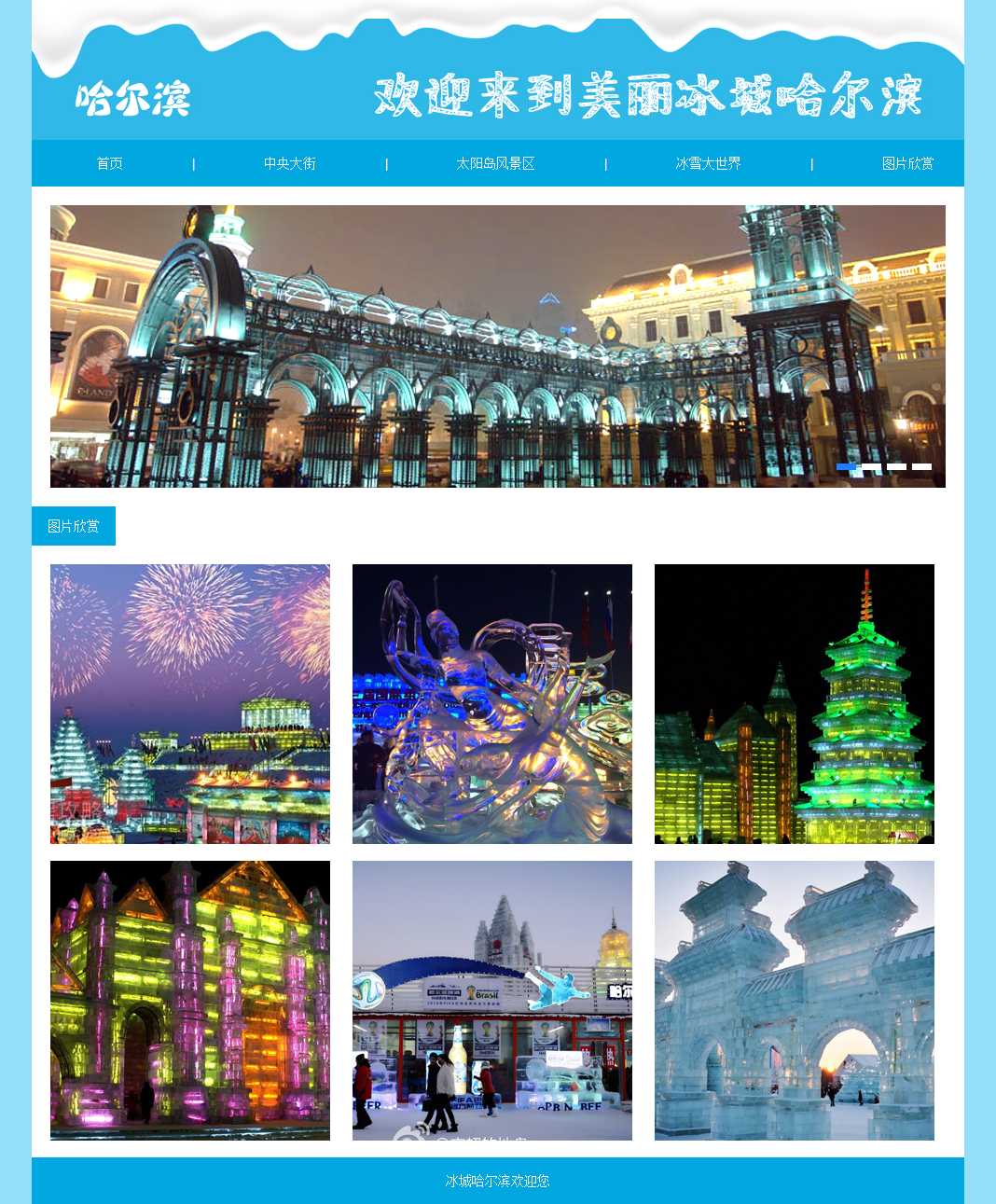The image size is (996, 1204).
Task: Select the second carousel slide indicator
Action: coord(872,466)
